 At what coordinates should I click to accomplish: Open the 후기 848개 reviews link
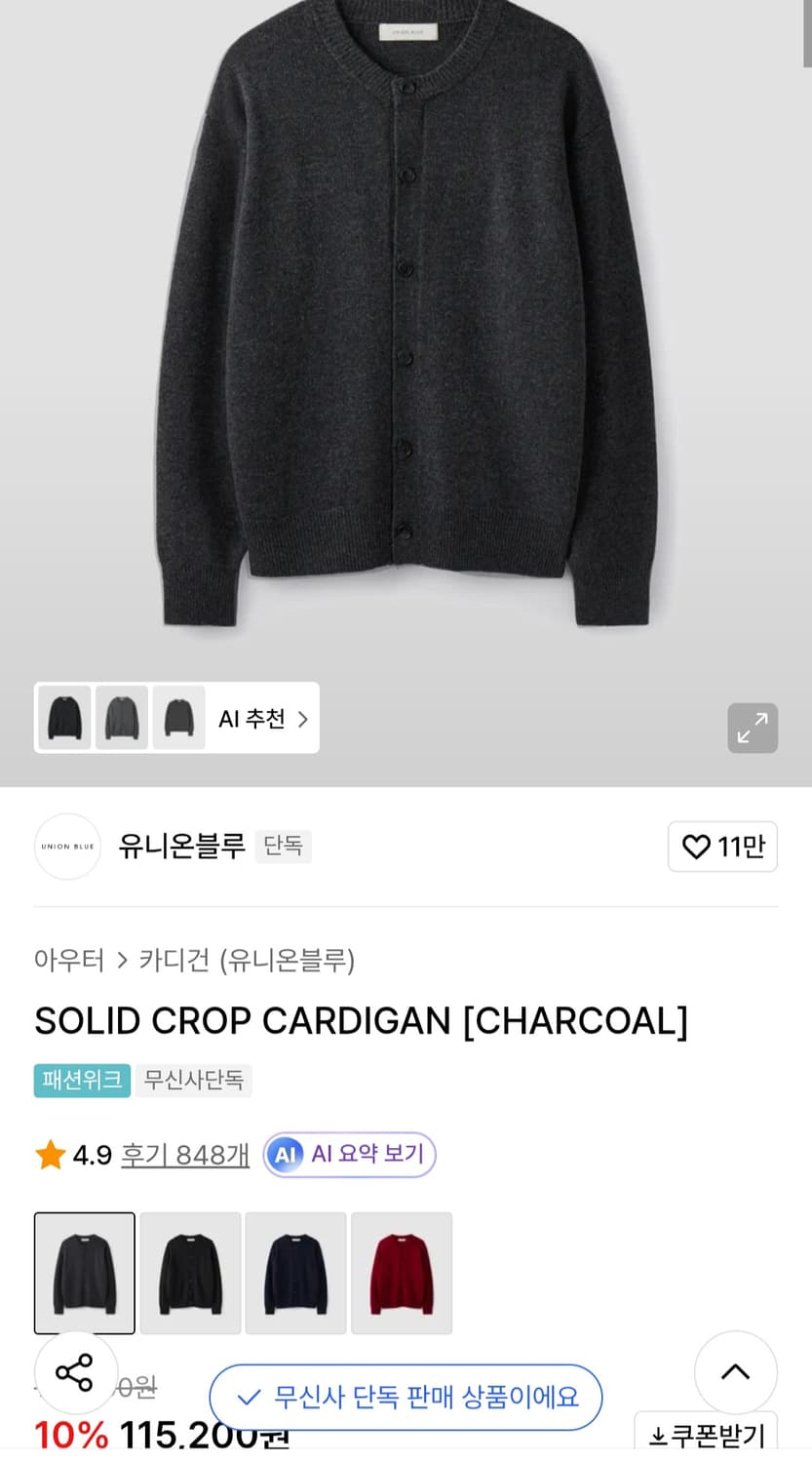pyautogui.click(x=184, y=1154)
